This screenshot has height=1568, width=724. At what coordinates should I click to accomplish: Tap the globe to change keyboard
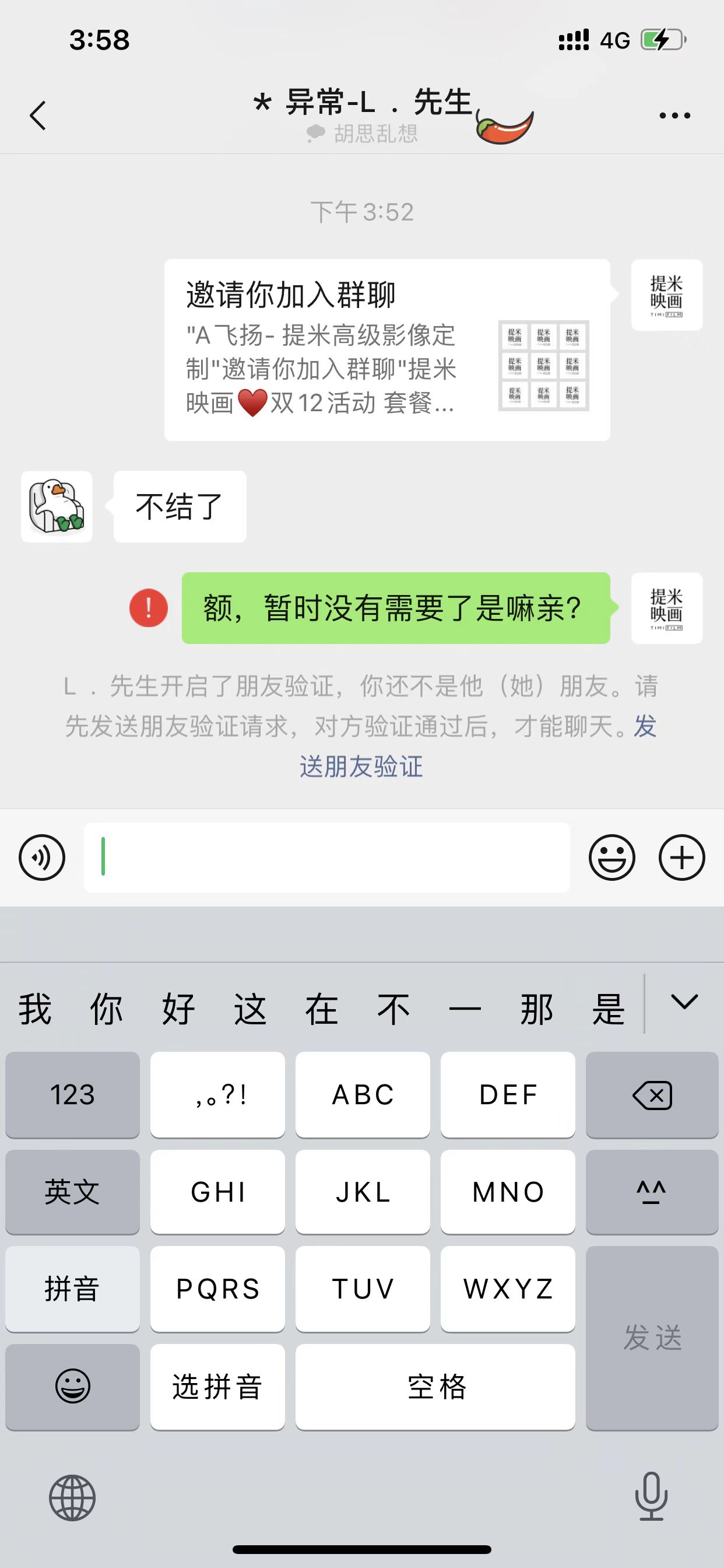coord(72,1497)
